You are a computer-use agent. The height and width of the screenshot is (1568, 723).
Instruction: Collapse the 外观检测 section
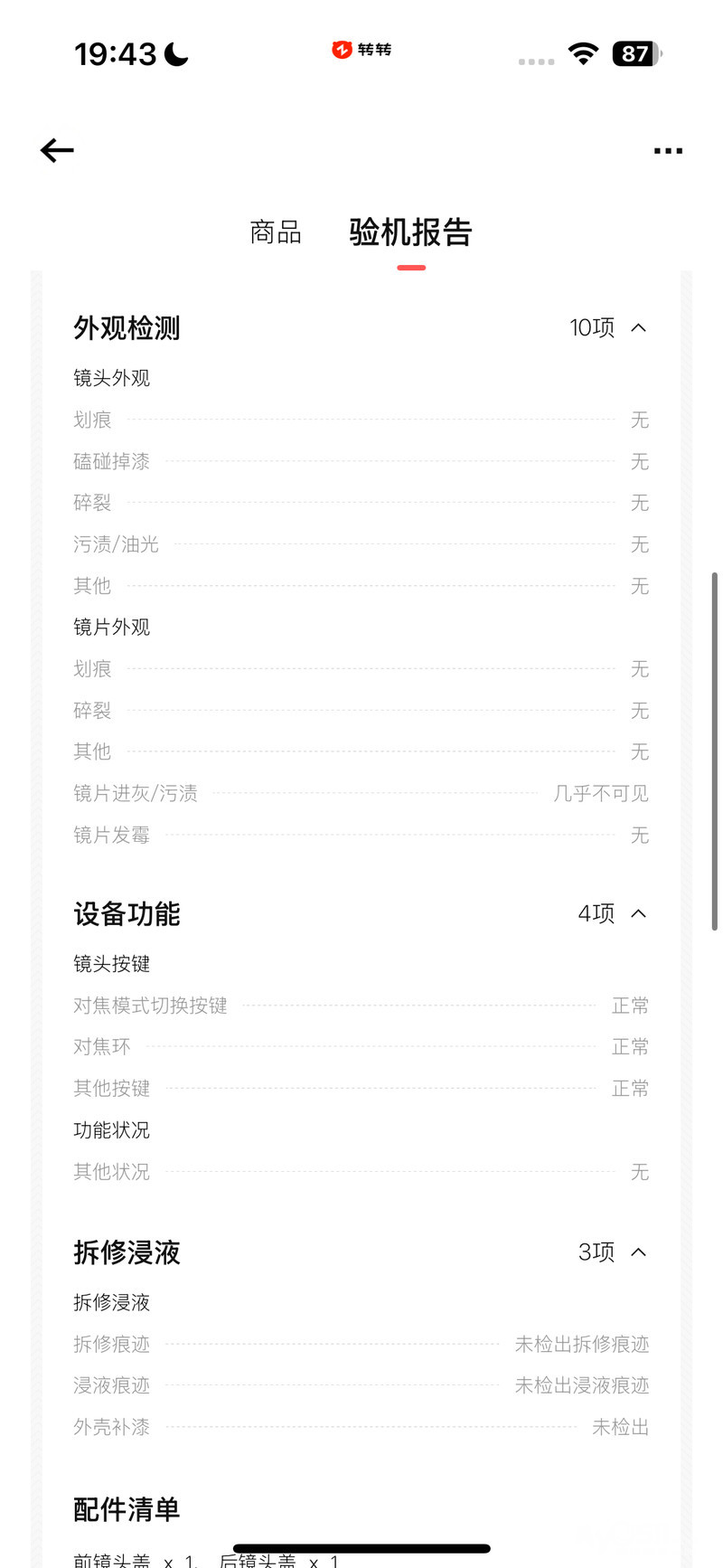click(x=638, y=327)
